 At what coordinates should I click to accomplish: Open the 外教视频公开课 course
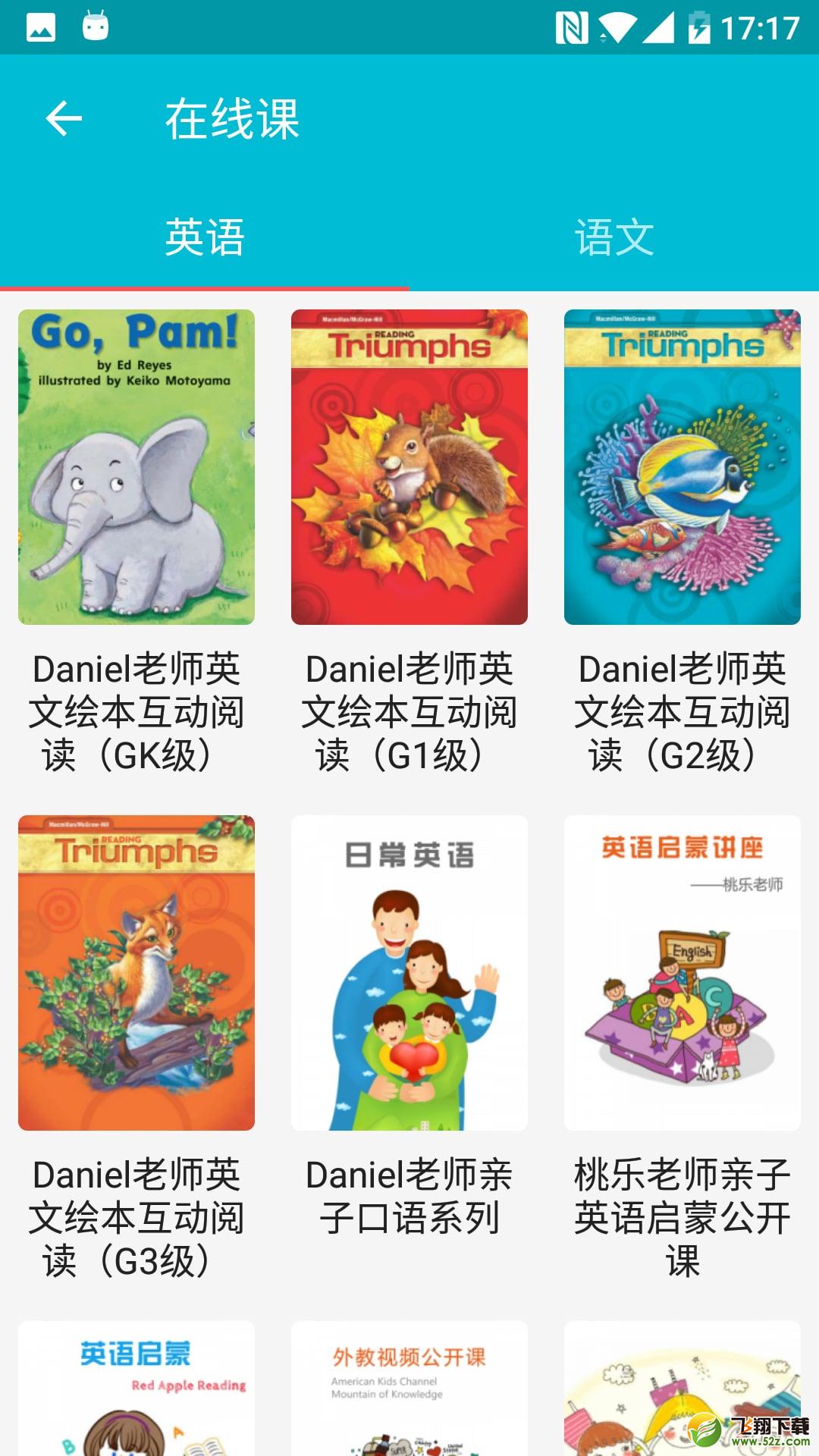[409, 1389]
